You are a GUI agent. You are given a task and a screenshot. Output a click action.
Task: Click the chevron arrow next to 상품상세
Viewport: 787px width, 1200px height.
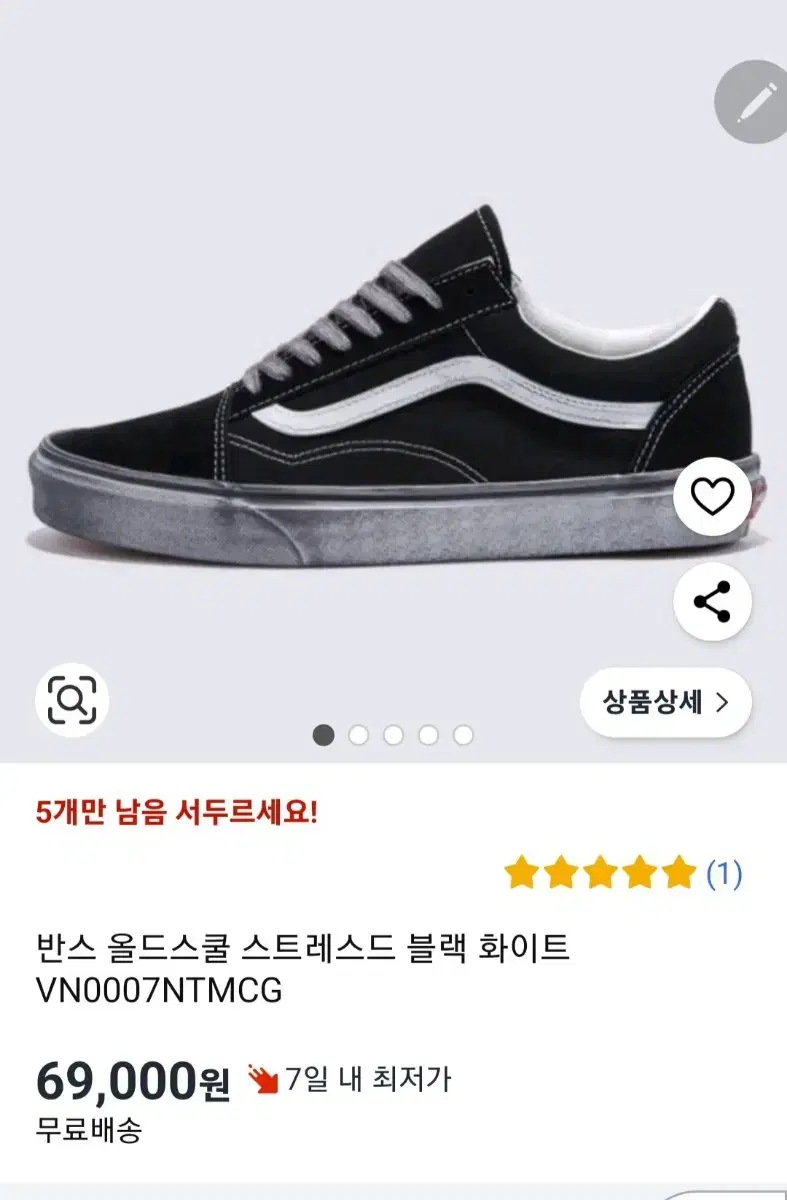tap(722, 703)
